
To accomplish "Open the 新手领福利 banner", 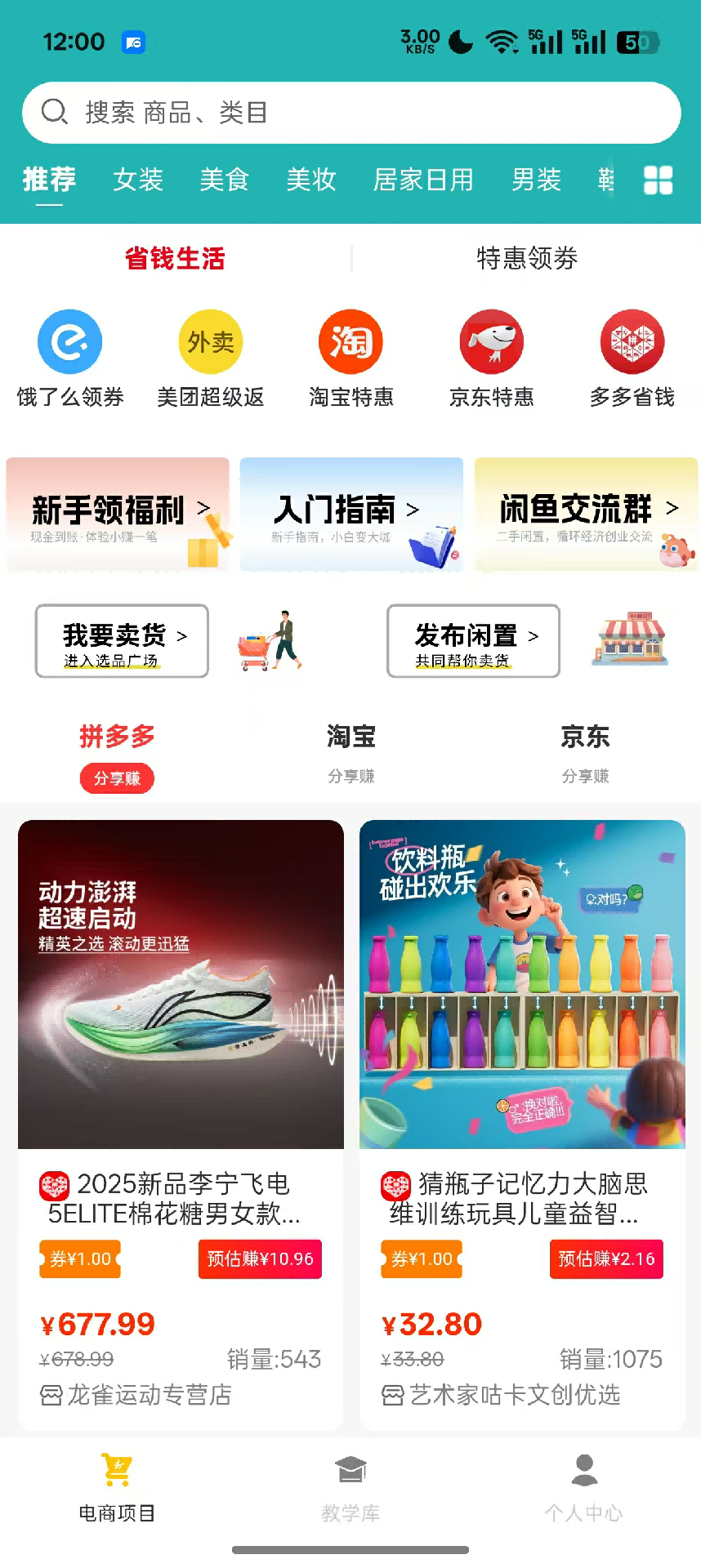I will coord(118,514).
